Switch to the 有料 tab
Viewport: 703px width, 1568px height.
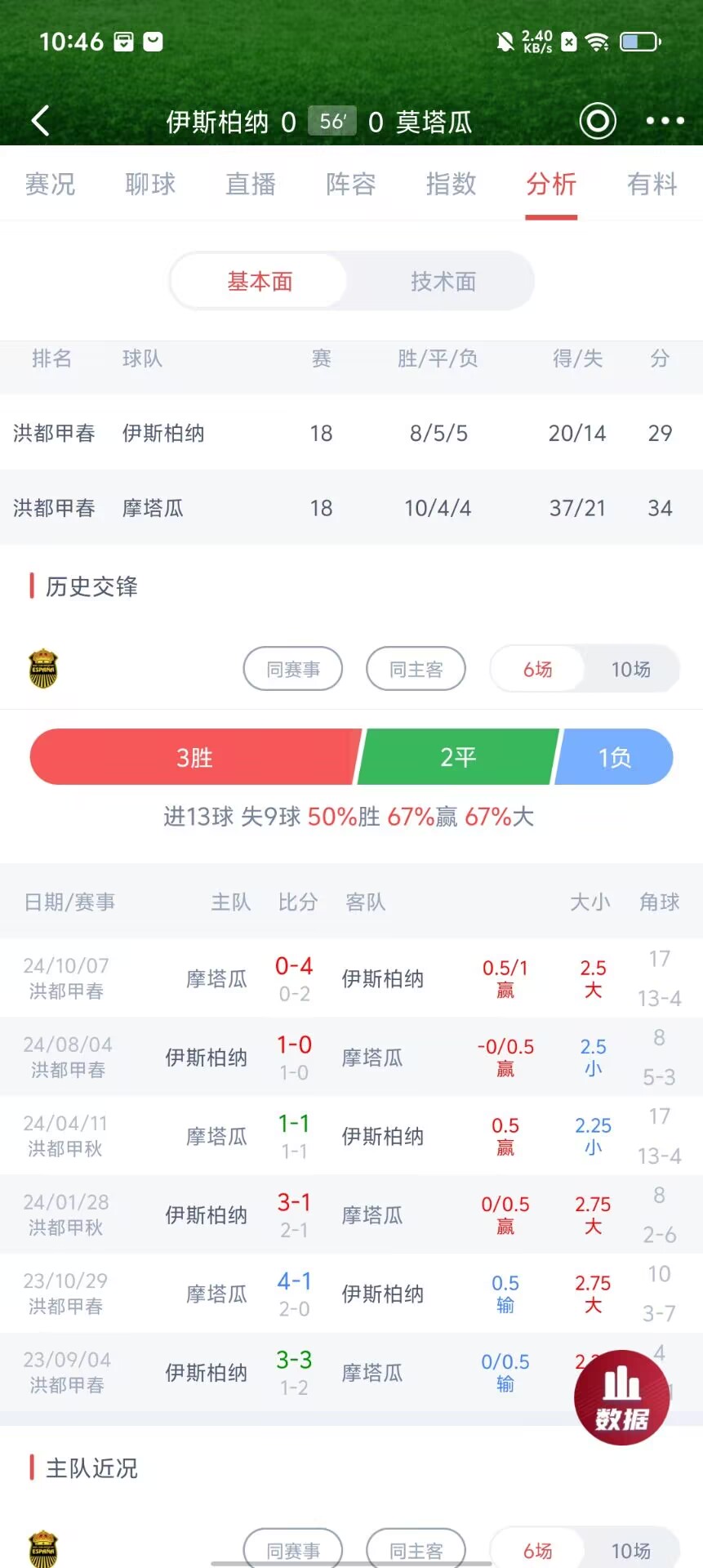click(652, 185)
